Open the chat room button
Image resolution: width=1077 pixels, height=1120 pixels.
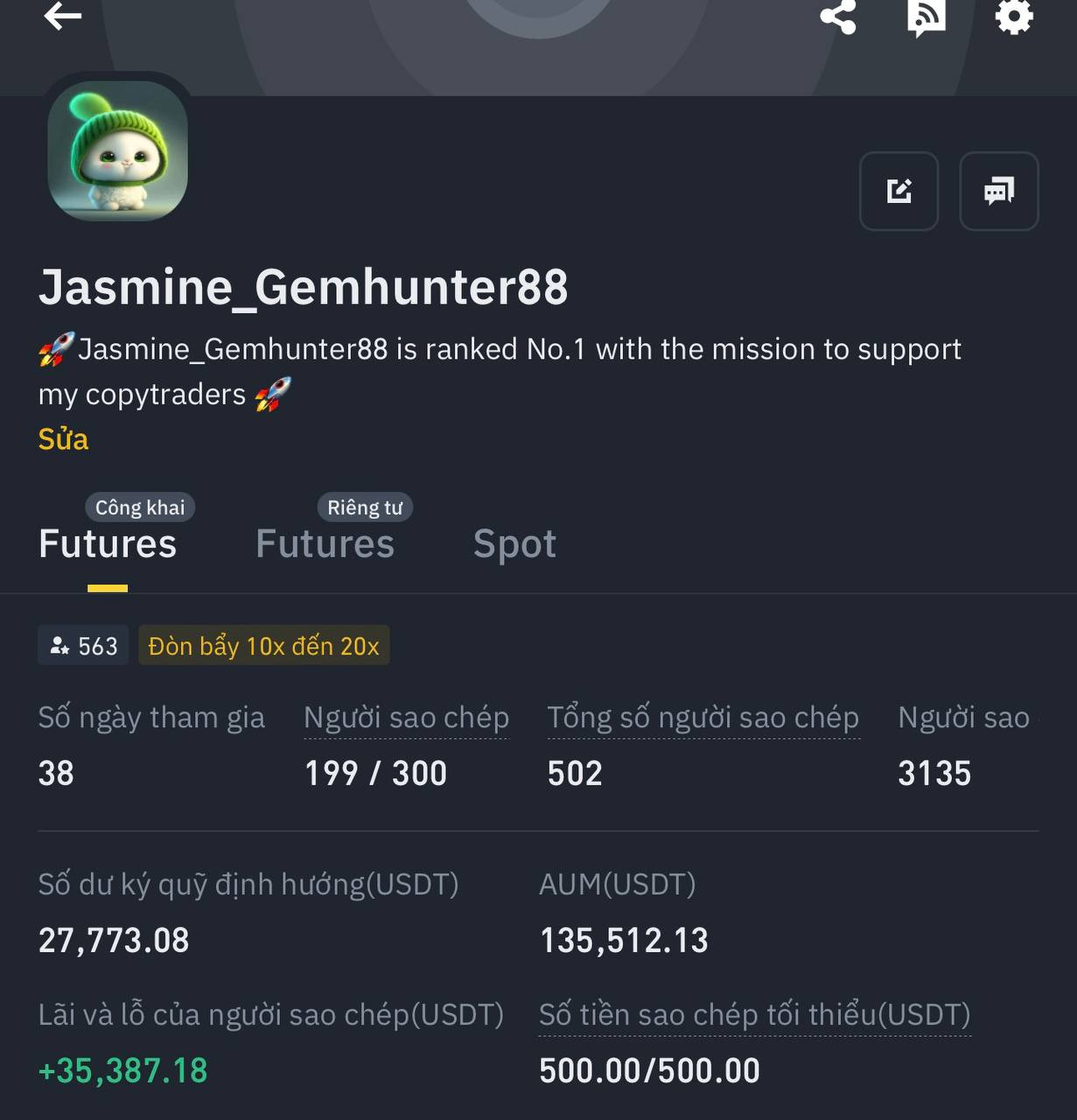tap(998, 191)
